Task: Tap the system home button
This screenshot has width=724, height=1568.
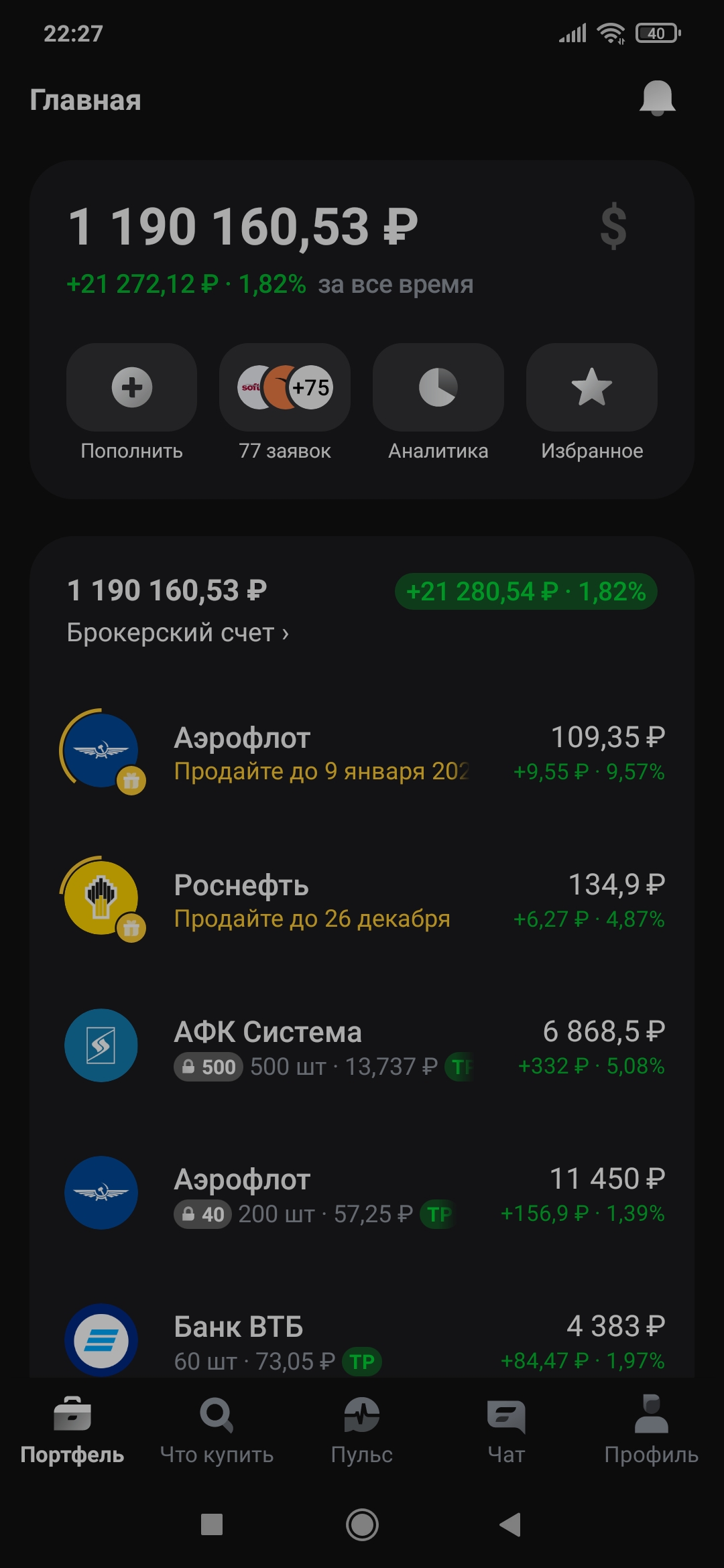Action: 362,1524
